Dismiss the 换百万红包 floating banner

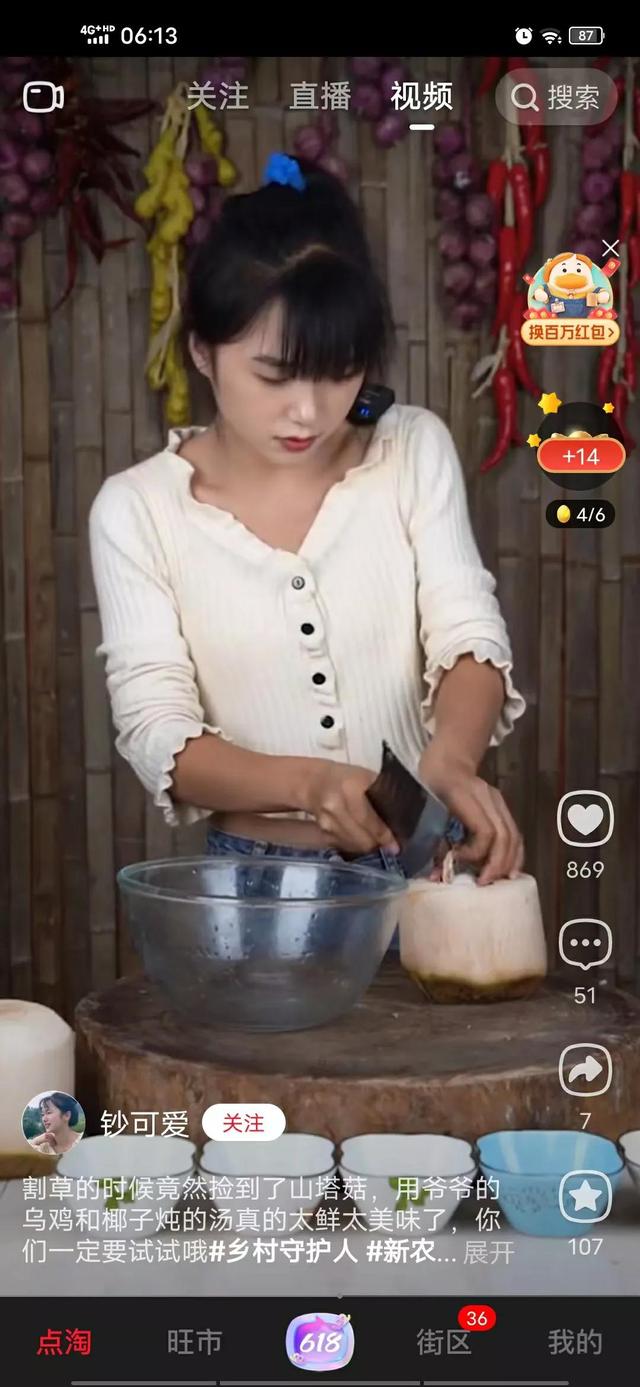tap(610, 248)
